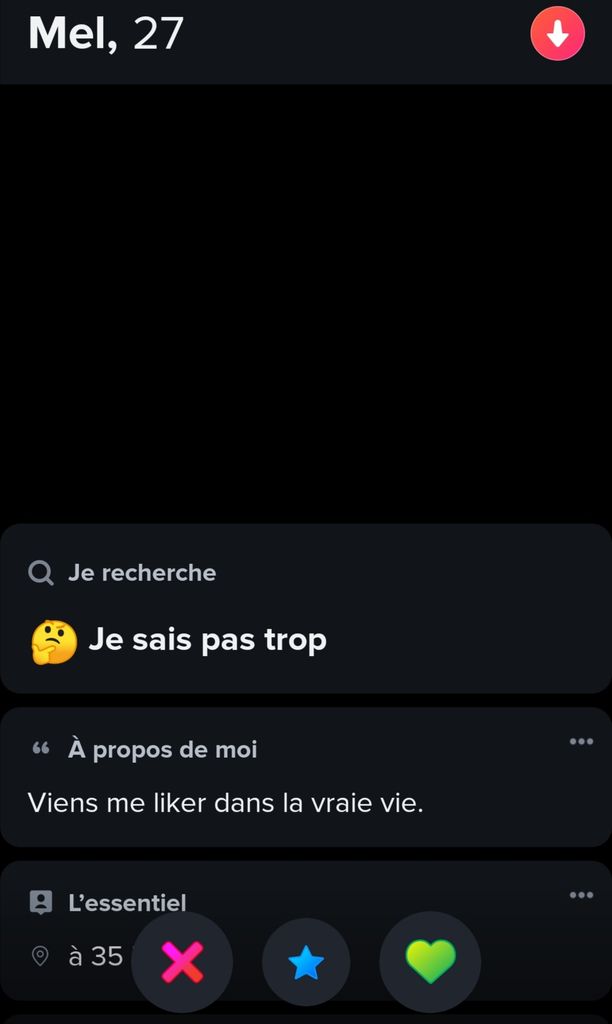Open more options for L'essentiel section
612x1024 pixels.
coord(581,895)
